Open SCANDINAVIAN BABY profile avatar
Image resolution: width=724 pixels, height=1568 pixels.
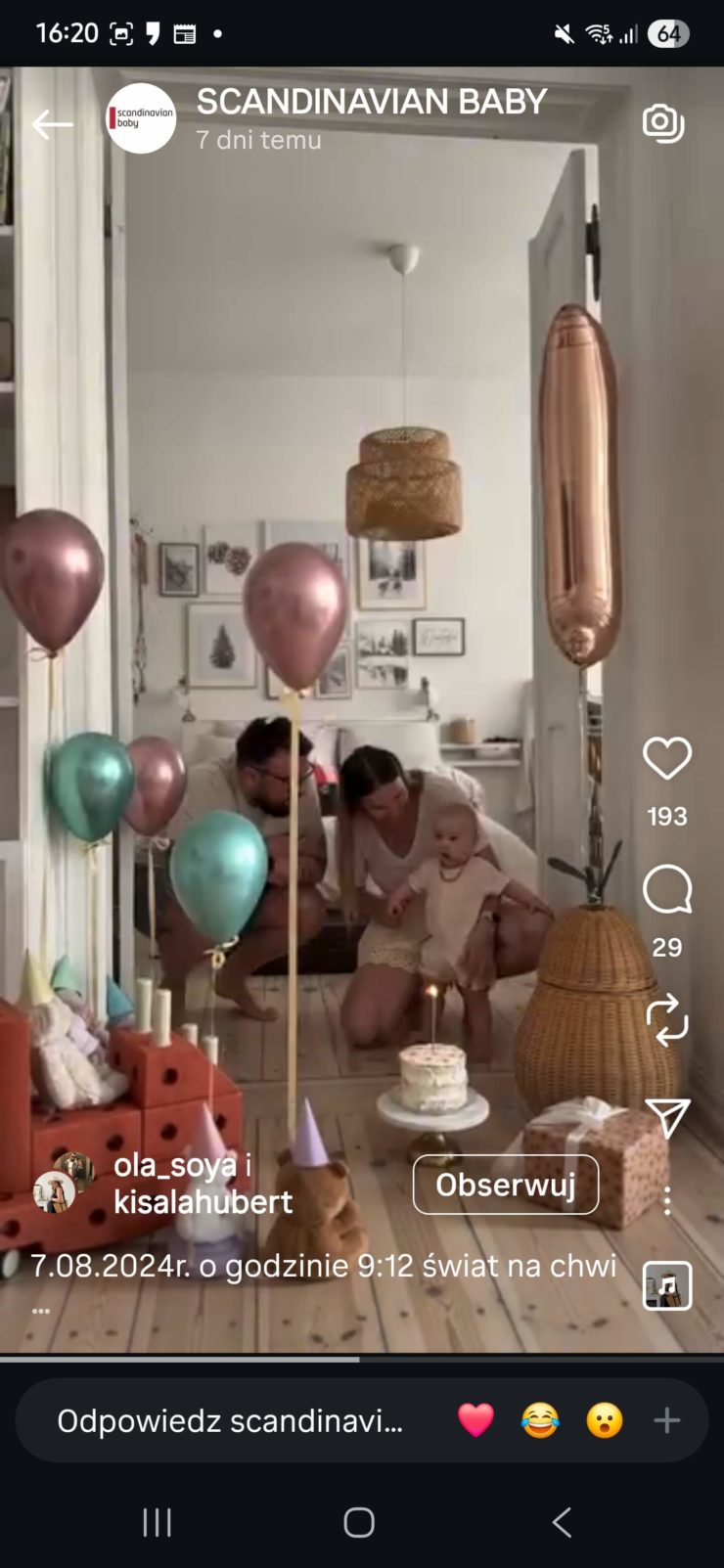click(141, 118)
